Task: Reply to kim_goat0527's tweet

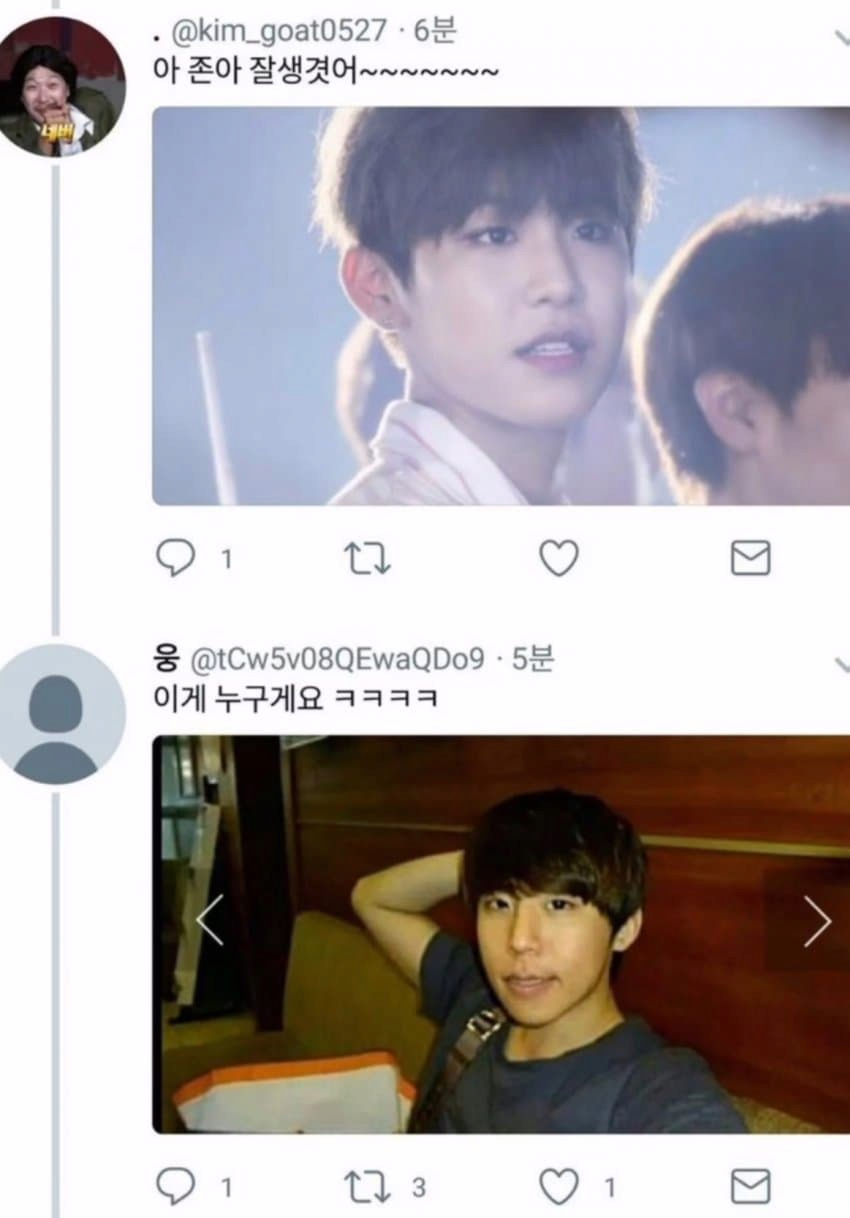Action: pos(176,558)
